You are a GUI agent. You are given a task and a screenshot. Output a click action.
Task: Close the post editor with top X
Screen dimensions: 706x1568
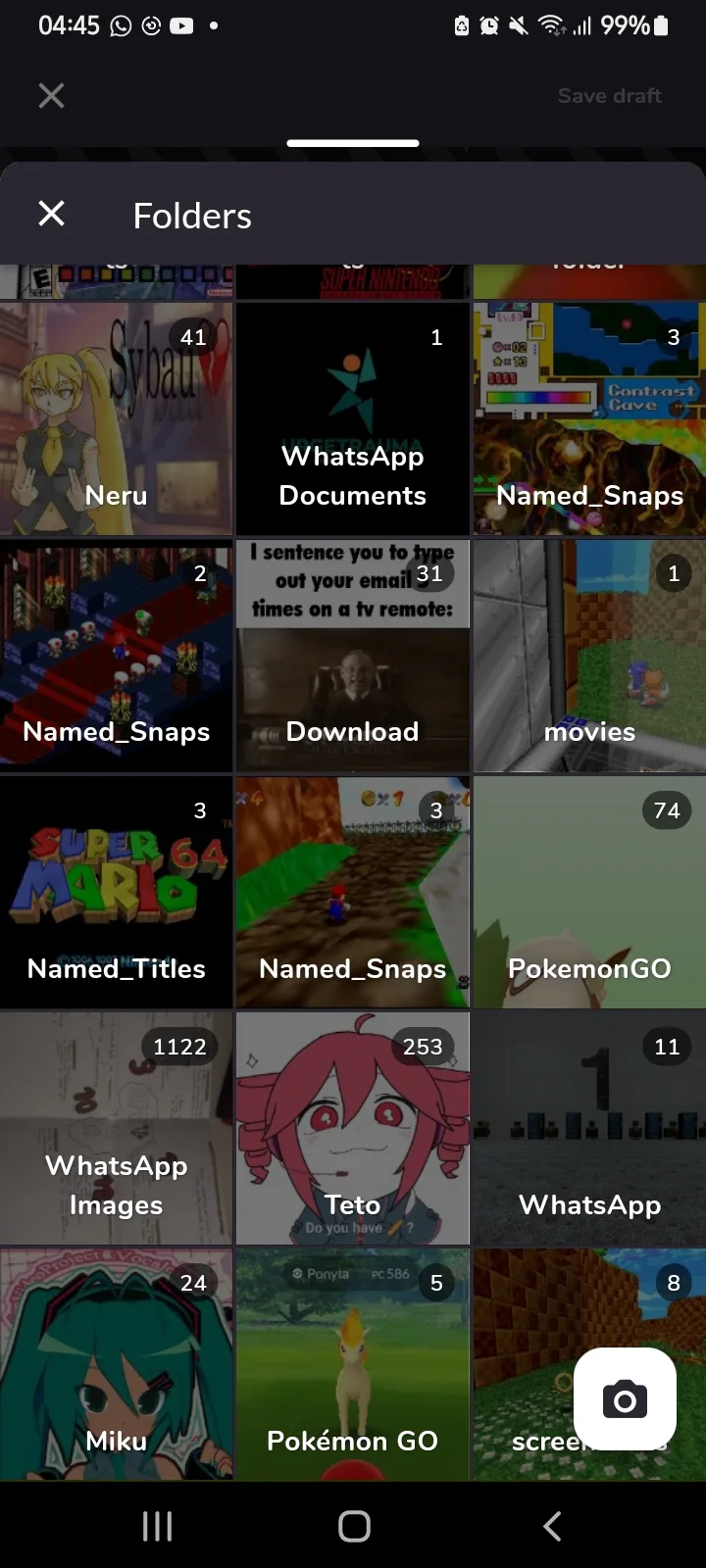point(51,96)
